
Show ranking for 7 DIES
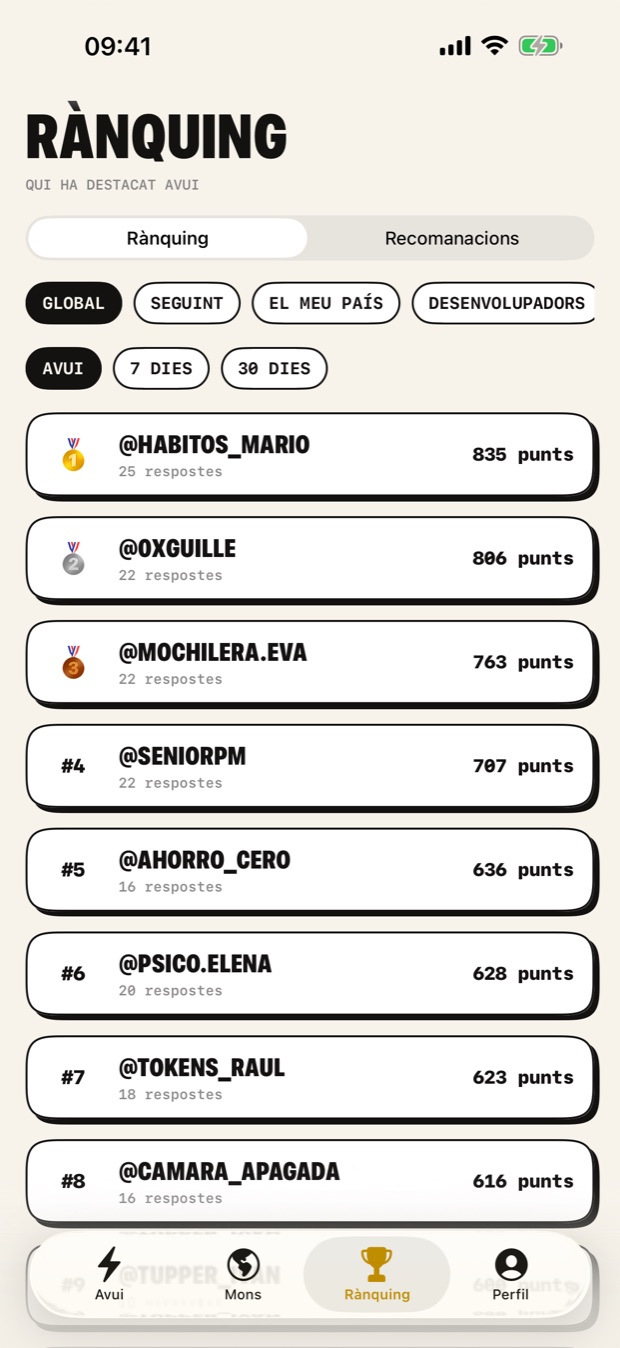161,368
